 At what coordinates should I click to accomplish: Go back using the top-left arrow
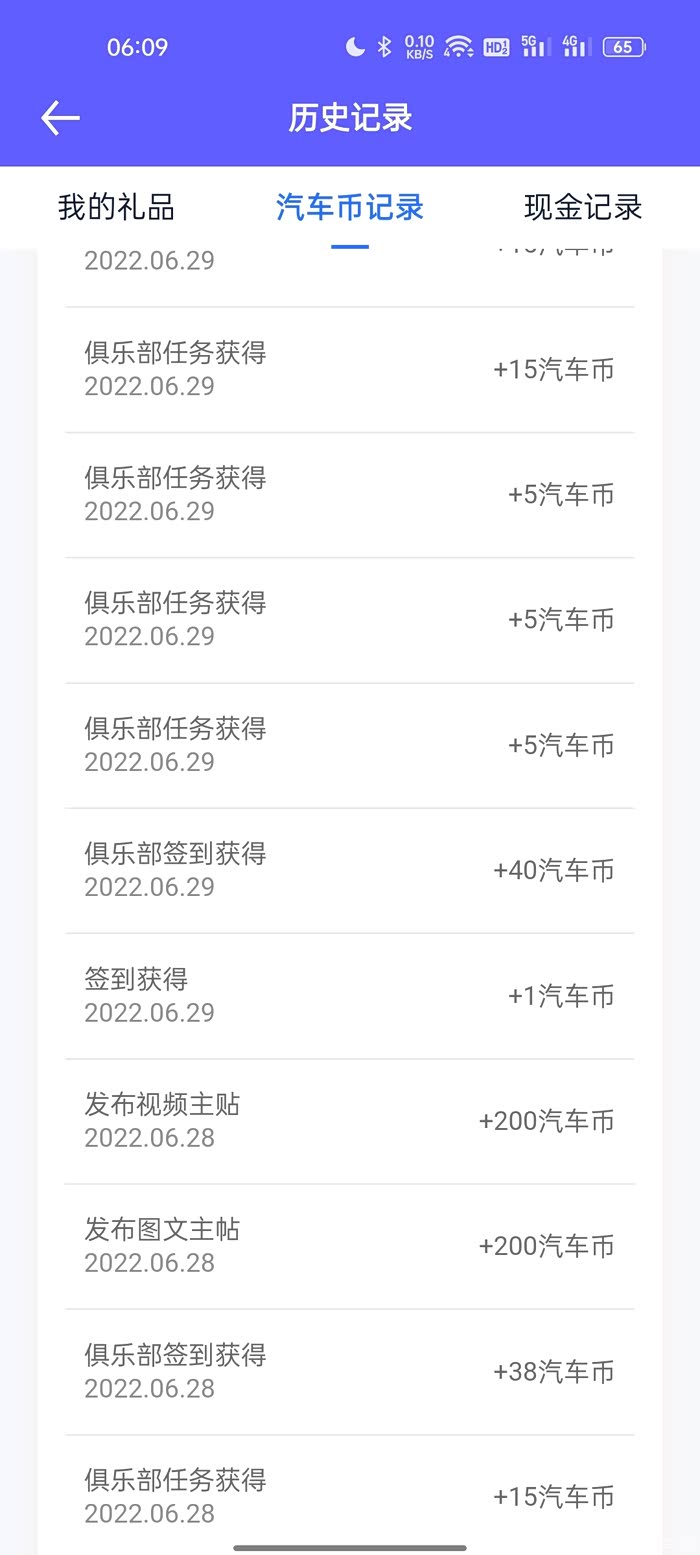coord(60,118)
